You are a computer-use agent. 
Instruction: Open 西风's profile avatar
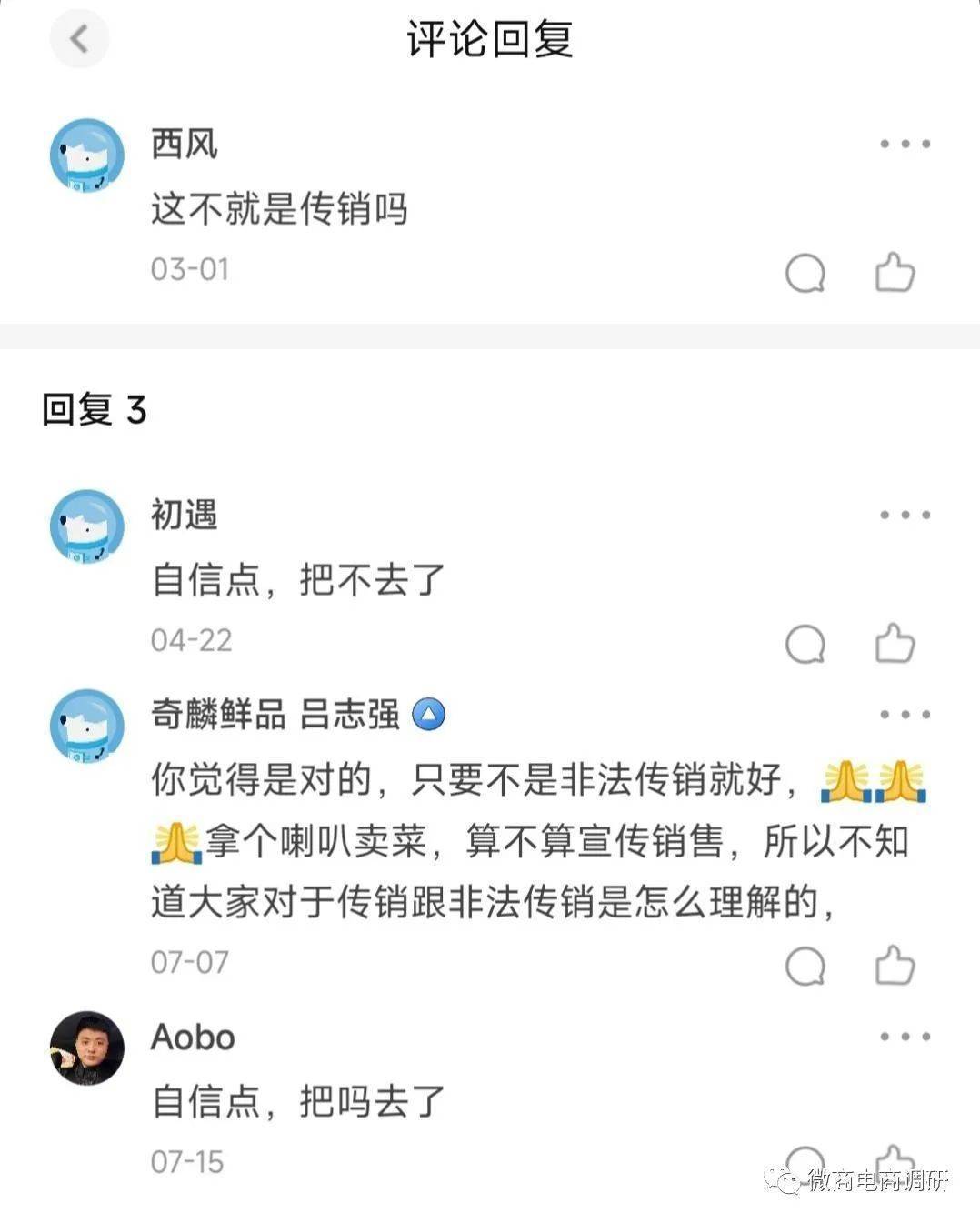[86, 155]
